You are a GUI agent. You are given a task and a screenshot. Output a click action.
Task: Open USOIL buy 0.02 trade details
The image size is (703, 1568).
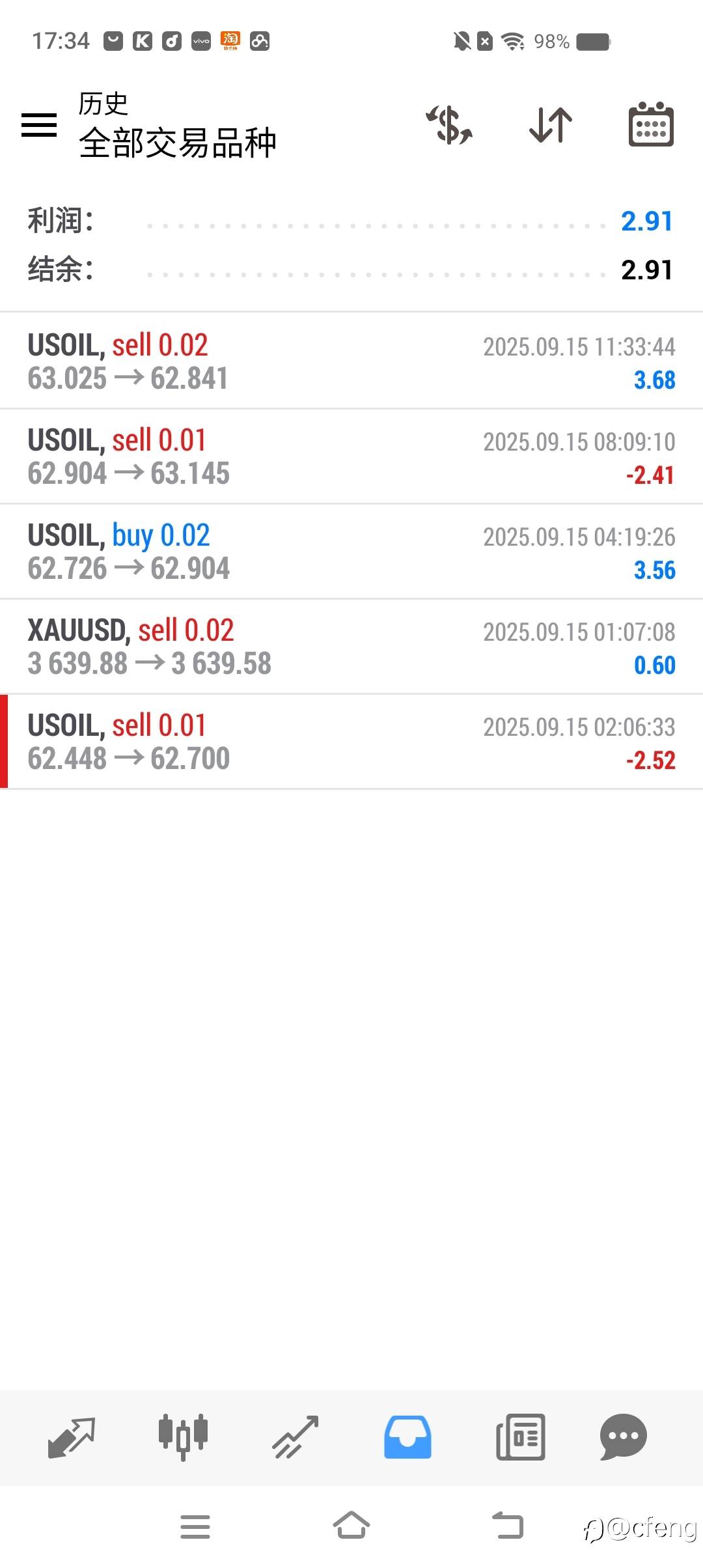(351, 552)
